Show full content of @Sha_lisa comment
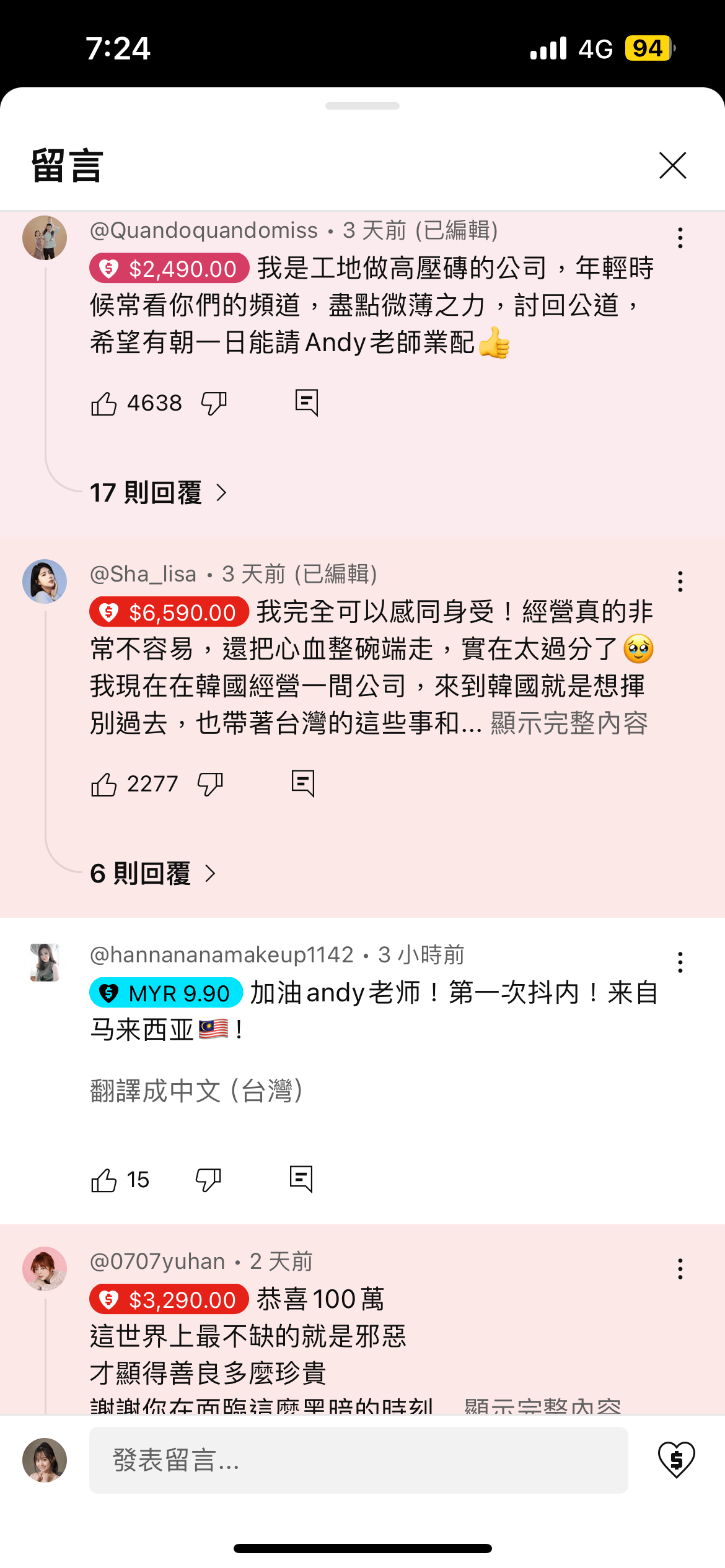Screen dimensions: 725x1568 (x=569, y=723)
